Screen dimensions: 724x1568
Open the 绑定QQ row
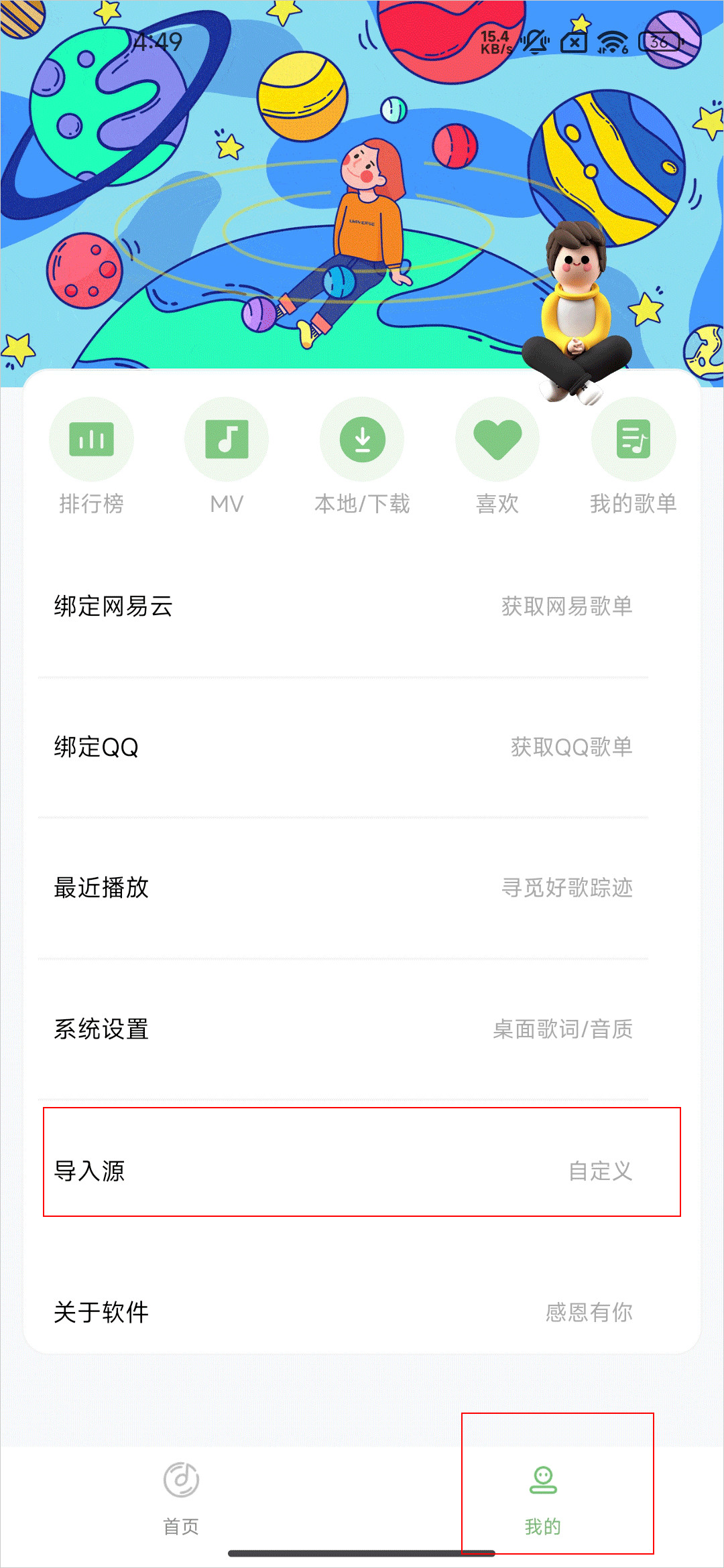pyautogui.click(x=343, y=747)
